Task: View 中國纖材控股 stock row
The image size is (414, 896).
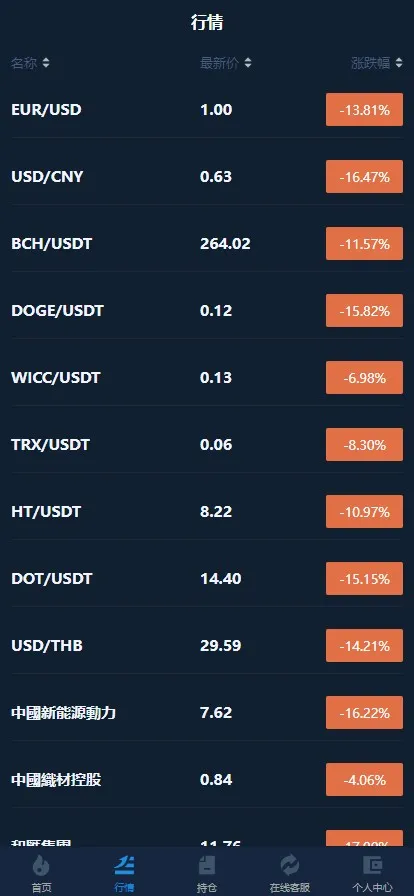Action: coord(207,780)
